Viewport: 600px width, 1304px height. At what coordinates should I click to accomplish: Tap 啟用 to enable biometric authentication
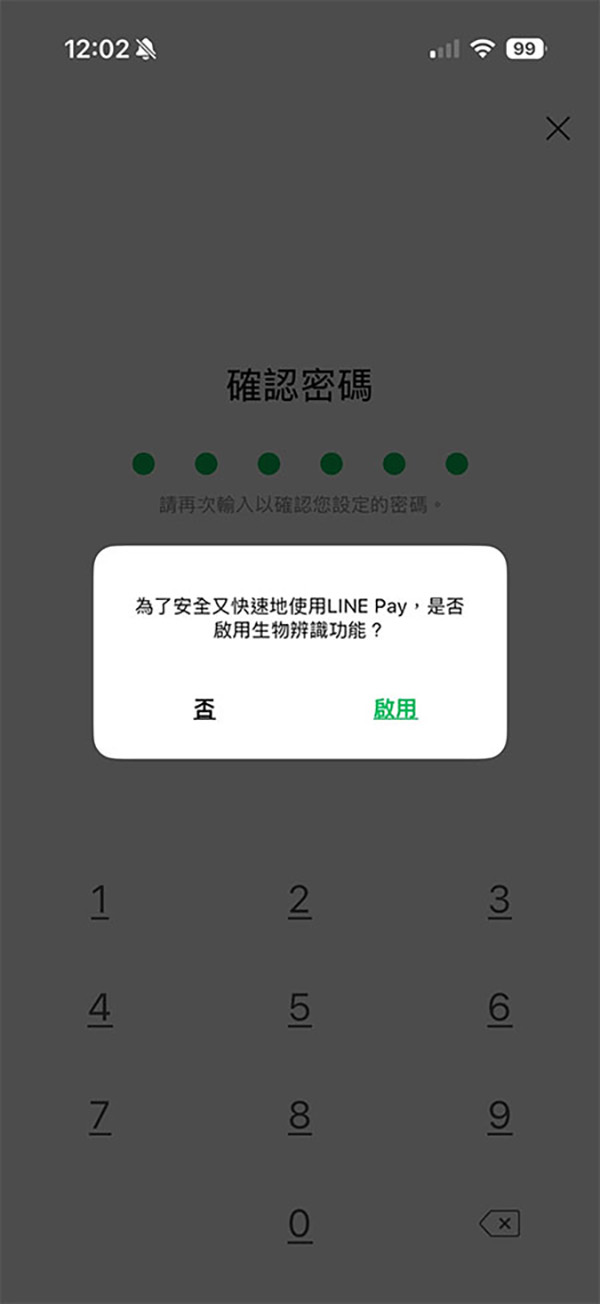point(395,709)
